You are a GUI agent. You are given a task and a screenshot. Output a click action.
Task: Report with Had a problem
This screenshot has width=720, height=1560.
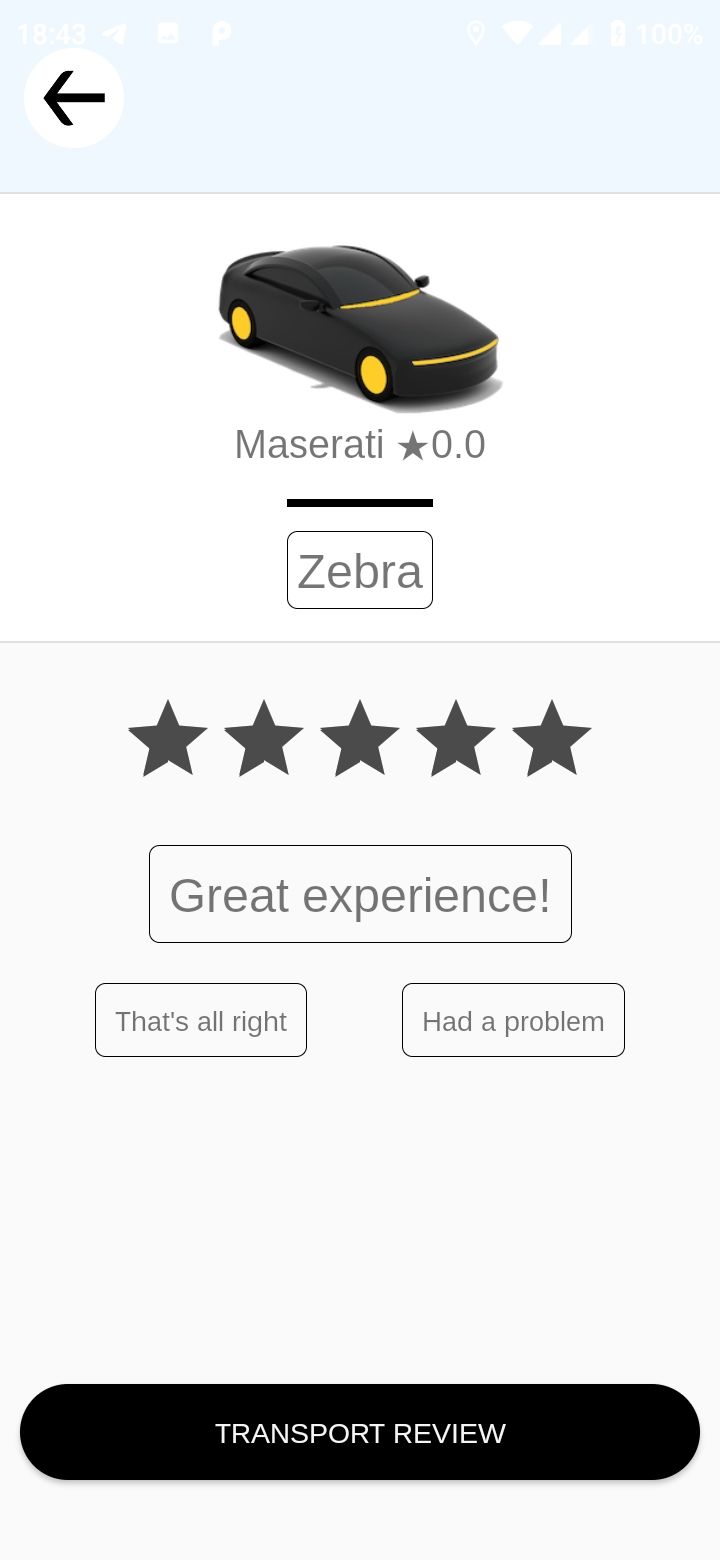click(513, 1020)
